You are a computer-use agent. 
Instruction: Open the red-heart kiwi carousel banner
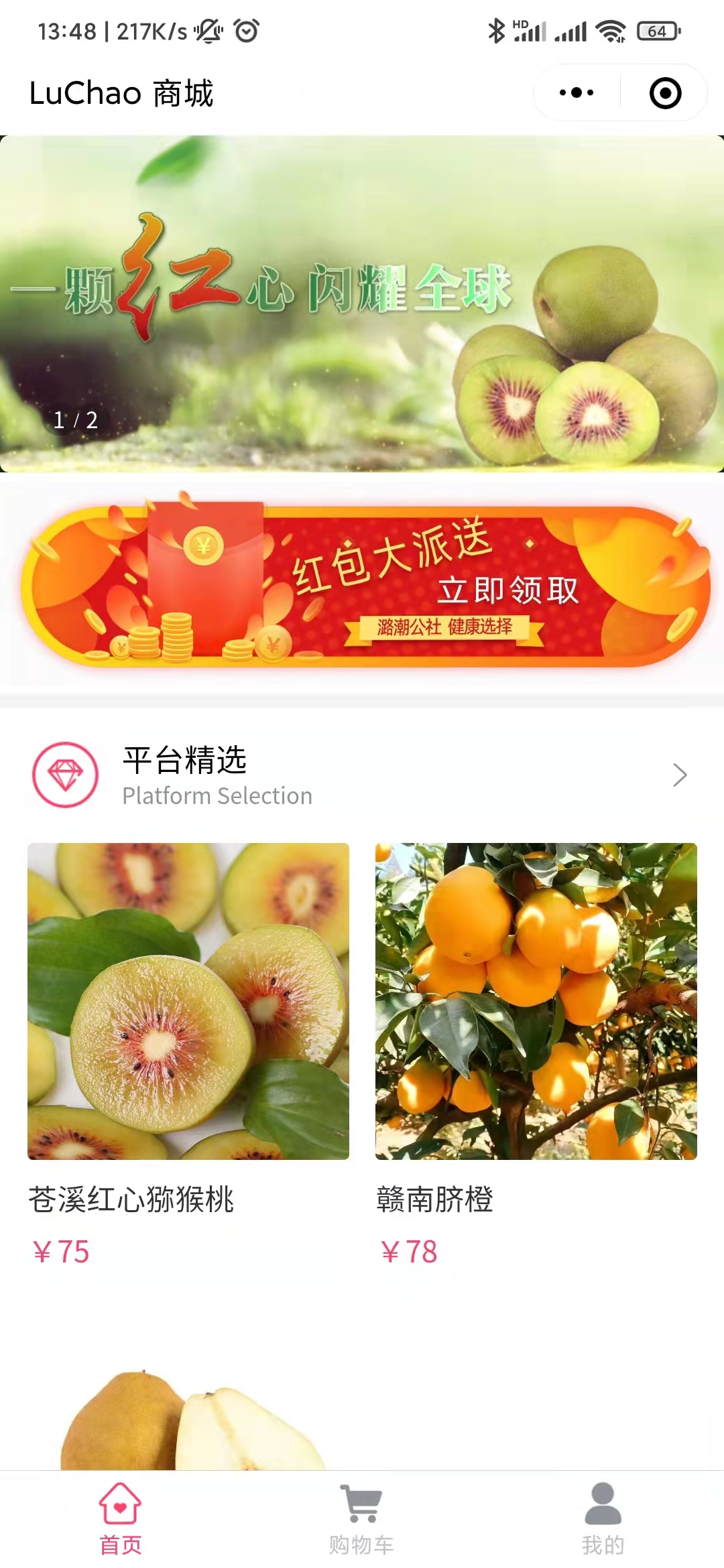click(362, 304)
